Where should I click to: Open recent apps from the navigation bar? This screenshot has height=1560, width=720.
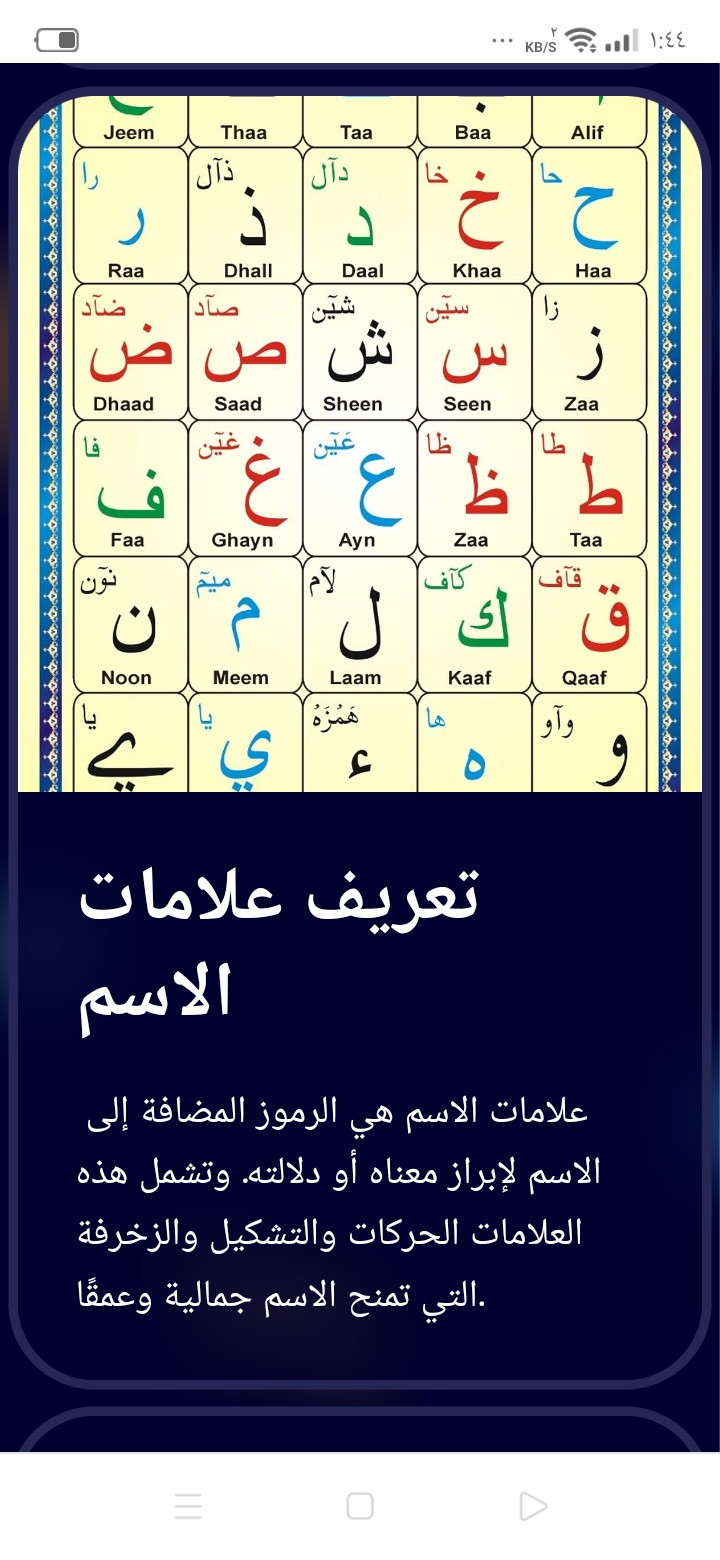[188, 1506]
